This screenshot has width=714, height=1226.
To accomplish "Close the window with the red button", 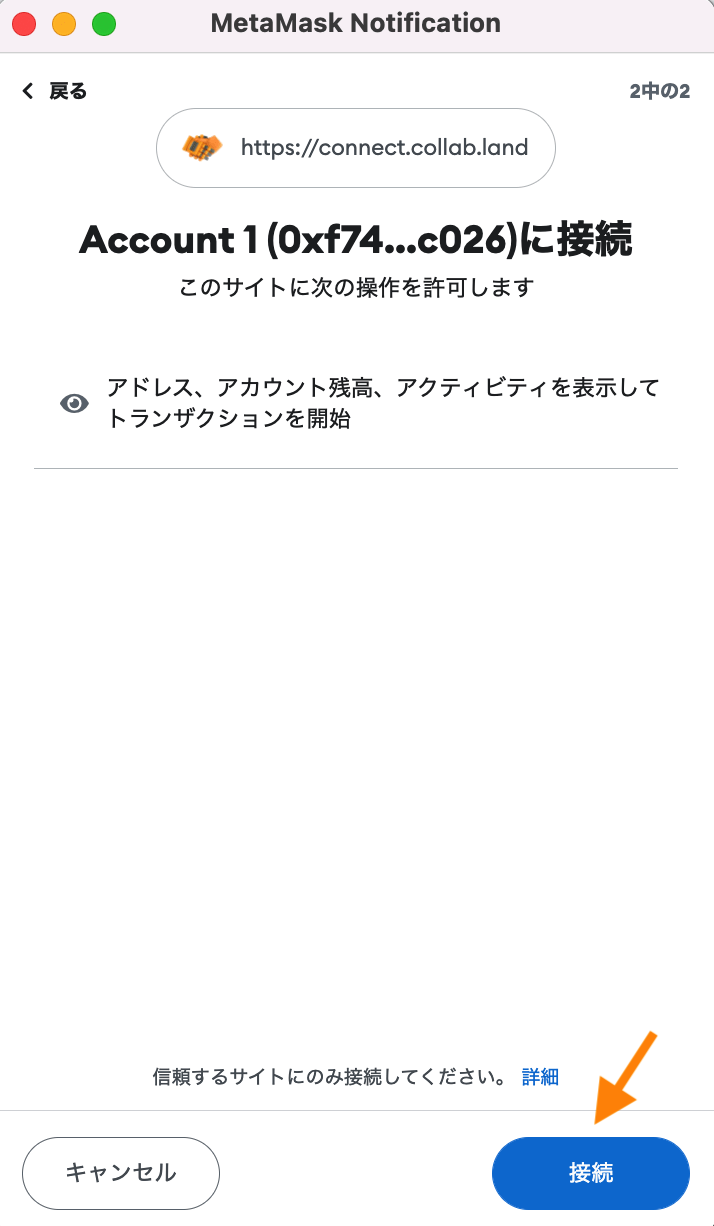I will click(24, 23).
